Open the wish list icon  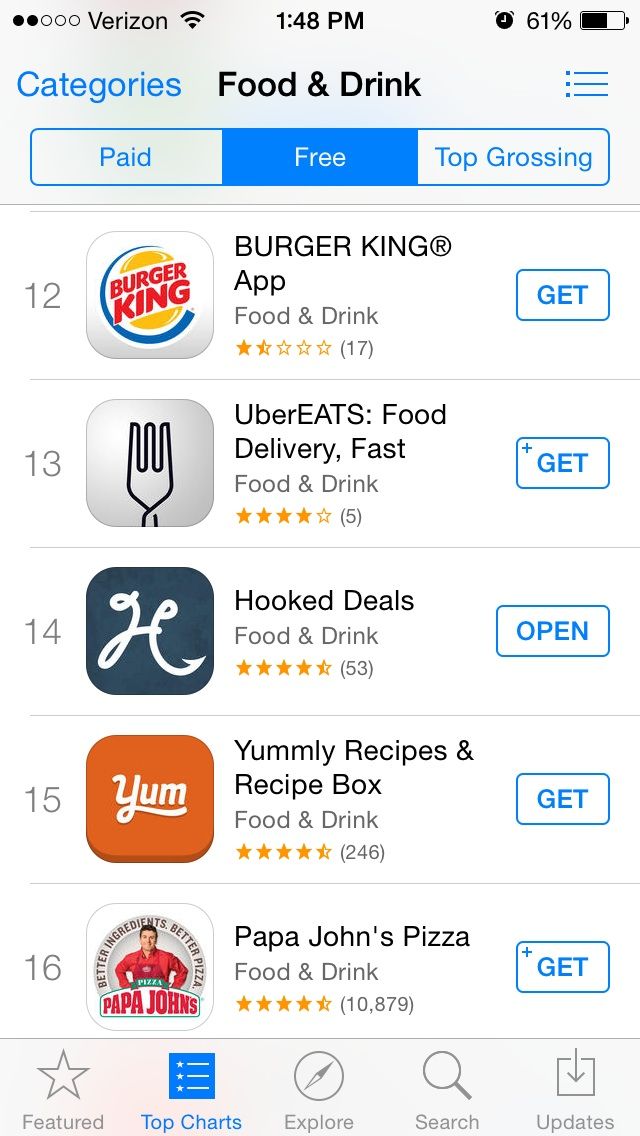pyautogui.click(x=586, y=84)
